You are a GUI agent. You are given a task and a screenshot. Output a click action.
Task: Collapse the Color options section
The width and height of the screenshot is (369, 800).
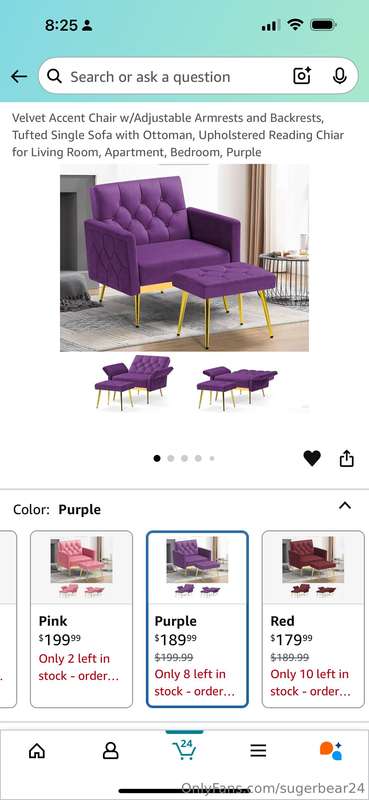click(x=345, y=506)
